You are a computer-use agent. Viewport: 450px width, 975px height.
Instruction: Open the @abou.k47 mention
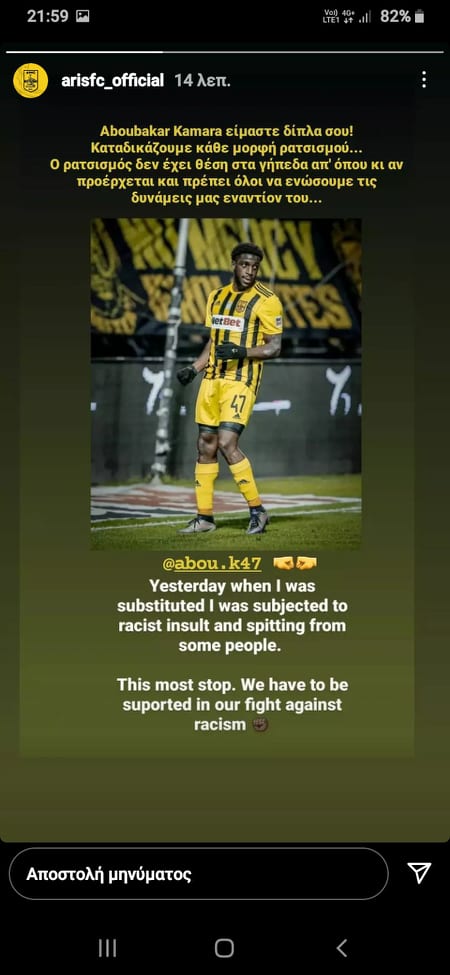point(211,564)
